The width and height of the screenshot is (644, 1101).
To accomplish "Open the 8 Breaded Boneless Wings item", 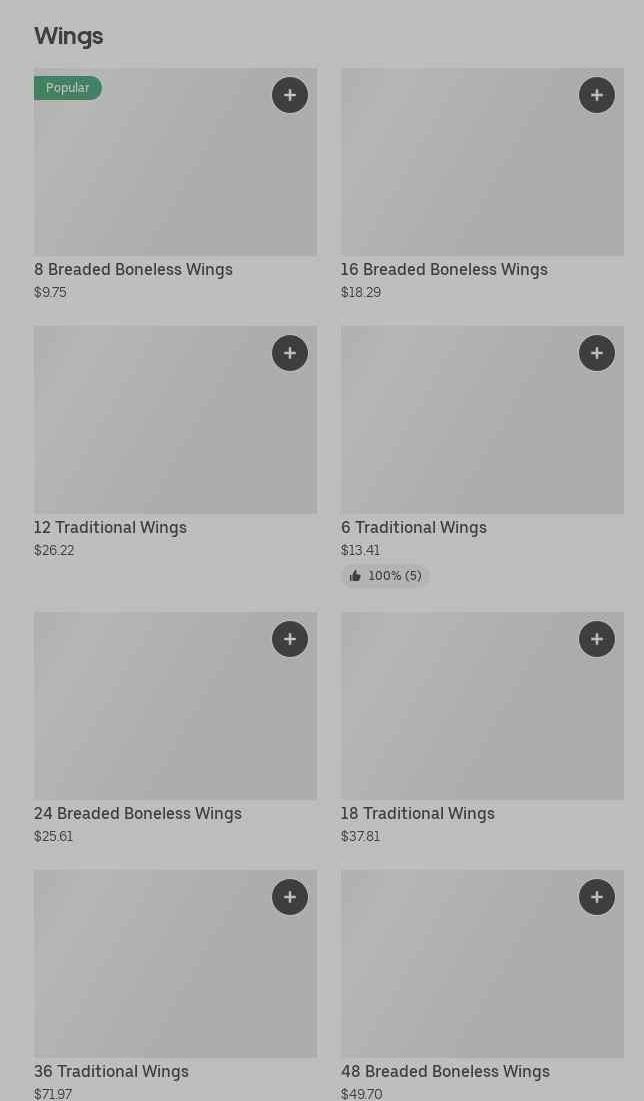I will [175, 185].
